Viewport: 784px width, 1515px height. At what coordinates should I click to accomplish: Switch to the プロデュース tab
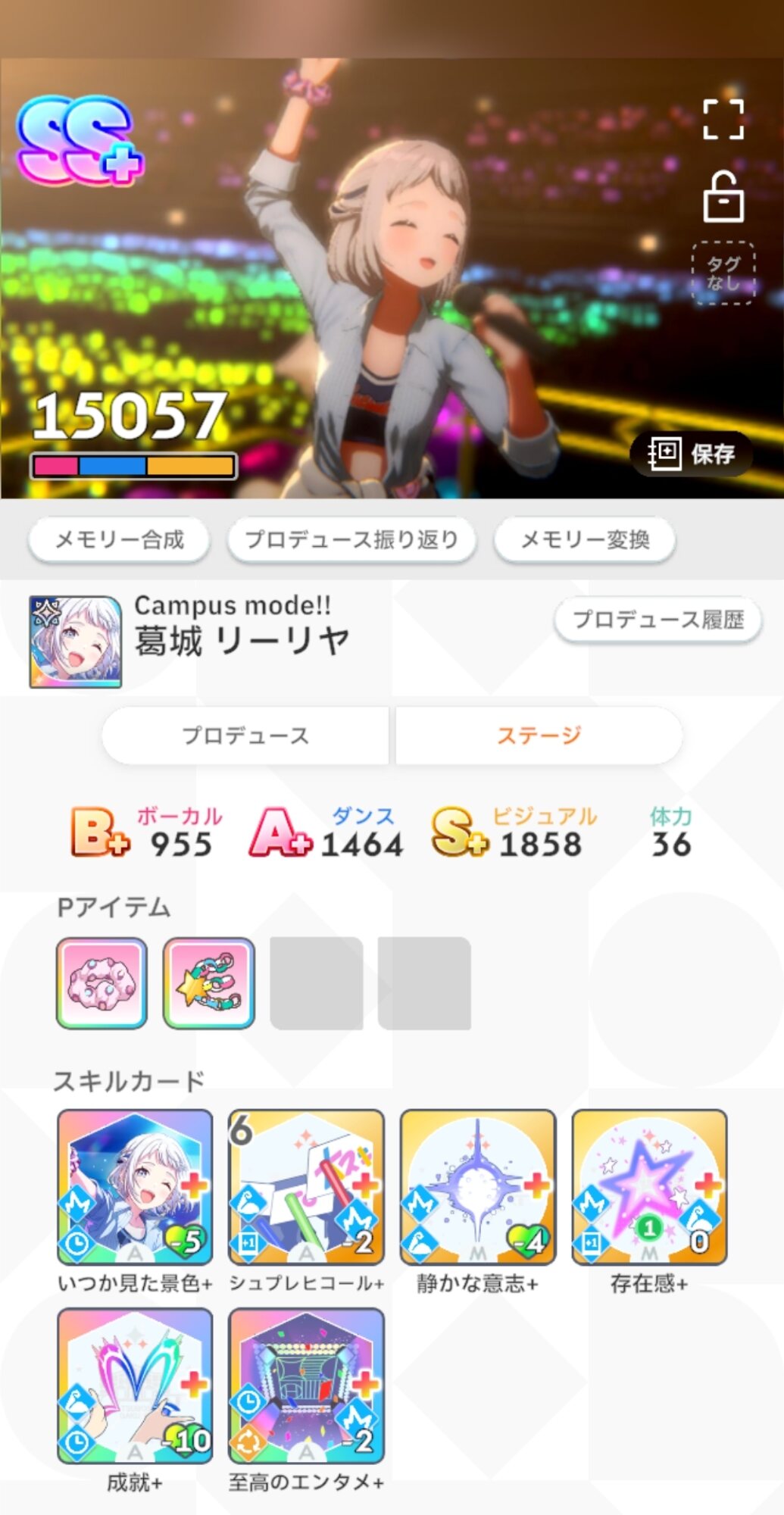pos(245,736)
